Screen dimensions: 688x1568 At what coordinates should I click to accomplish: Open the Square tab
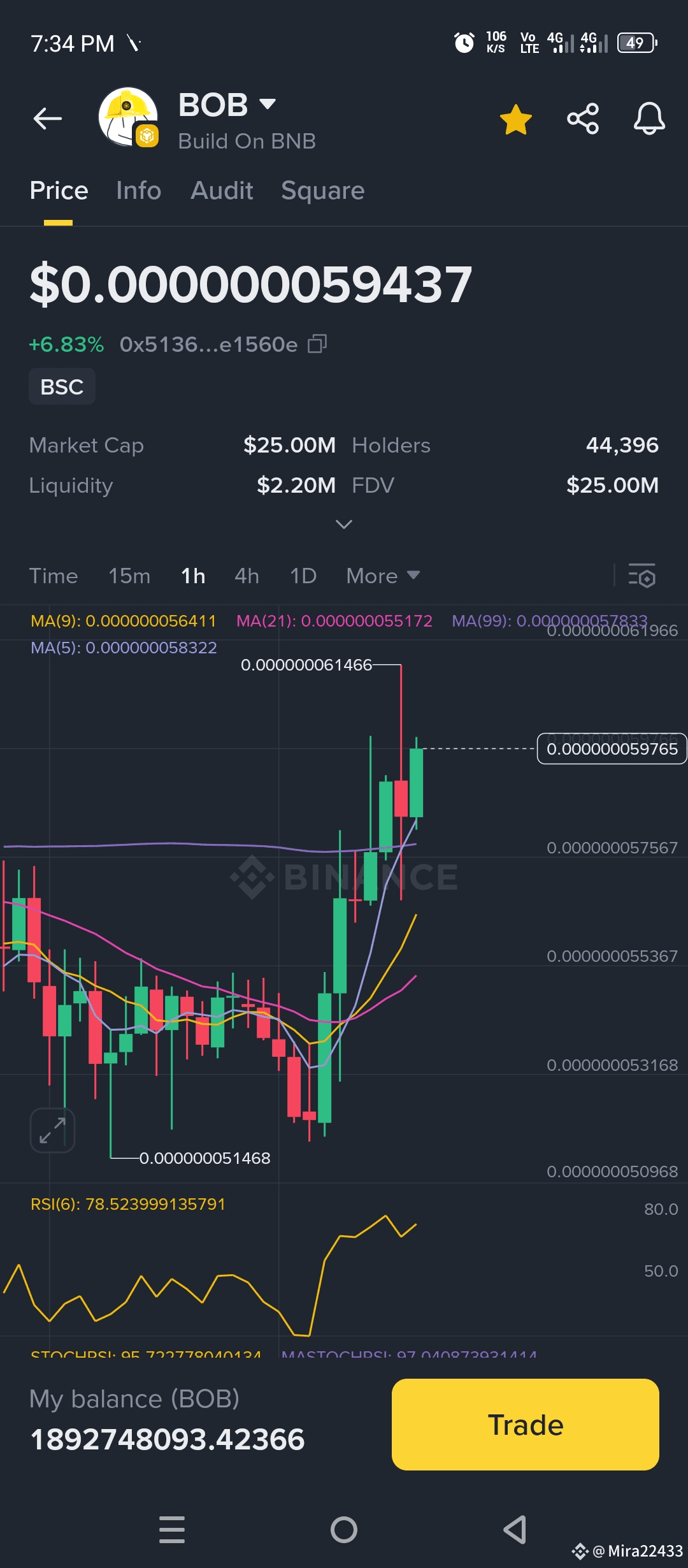[323, 191]
